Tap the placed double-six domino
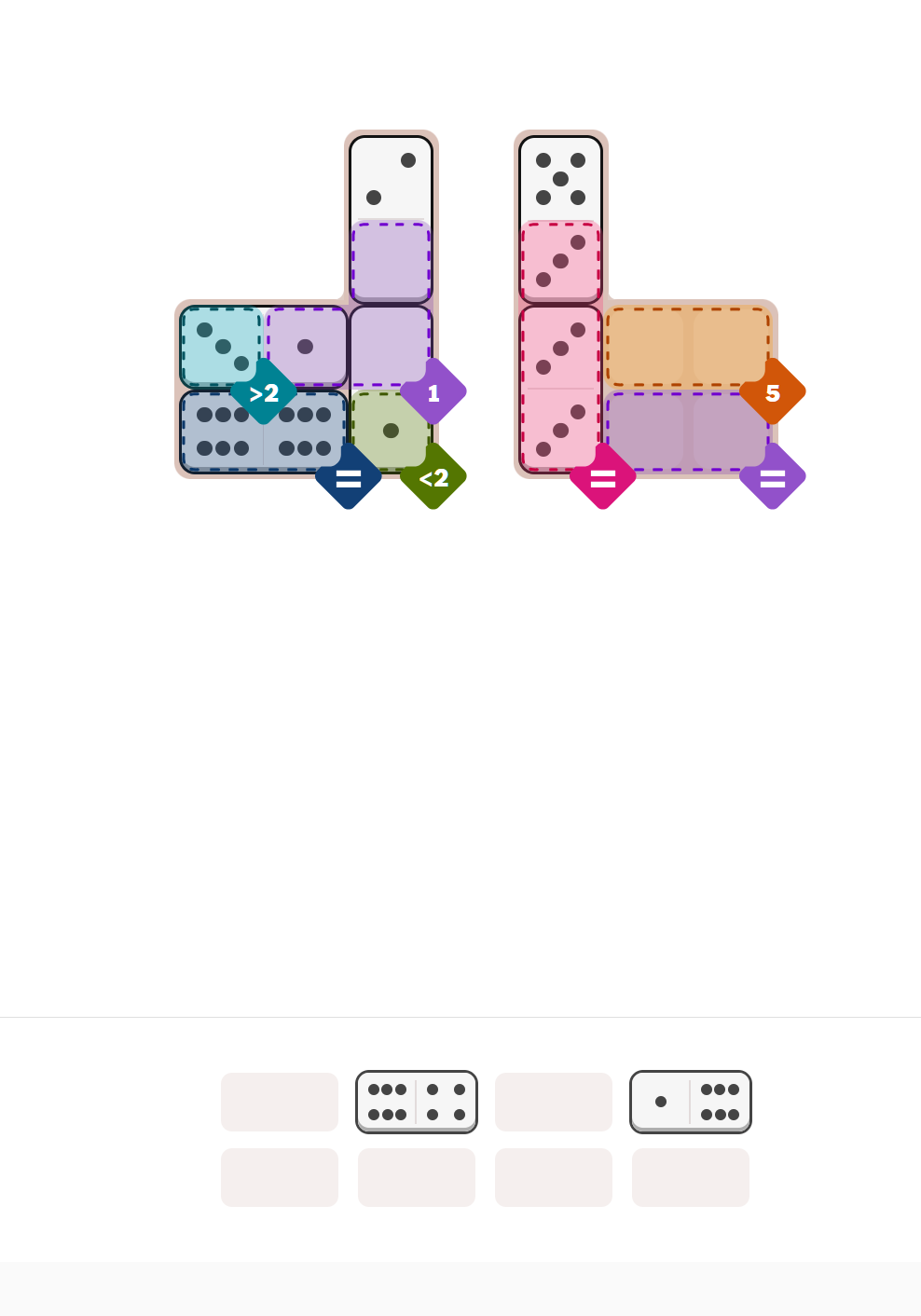 (x=263, y=432)
